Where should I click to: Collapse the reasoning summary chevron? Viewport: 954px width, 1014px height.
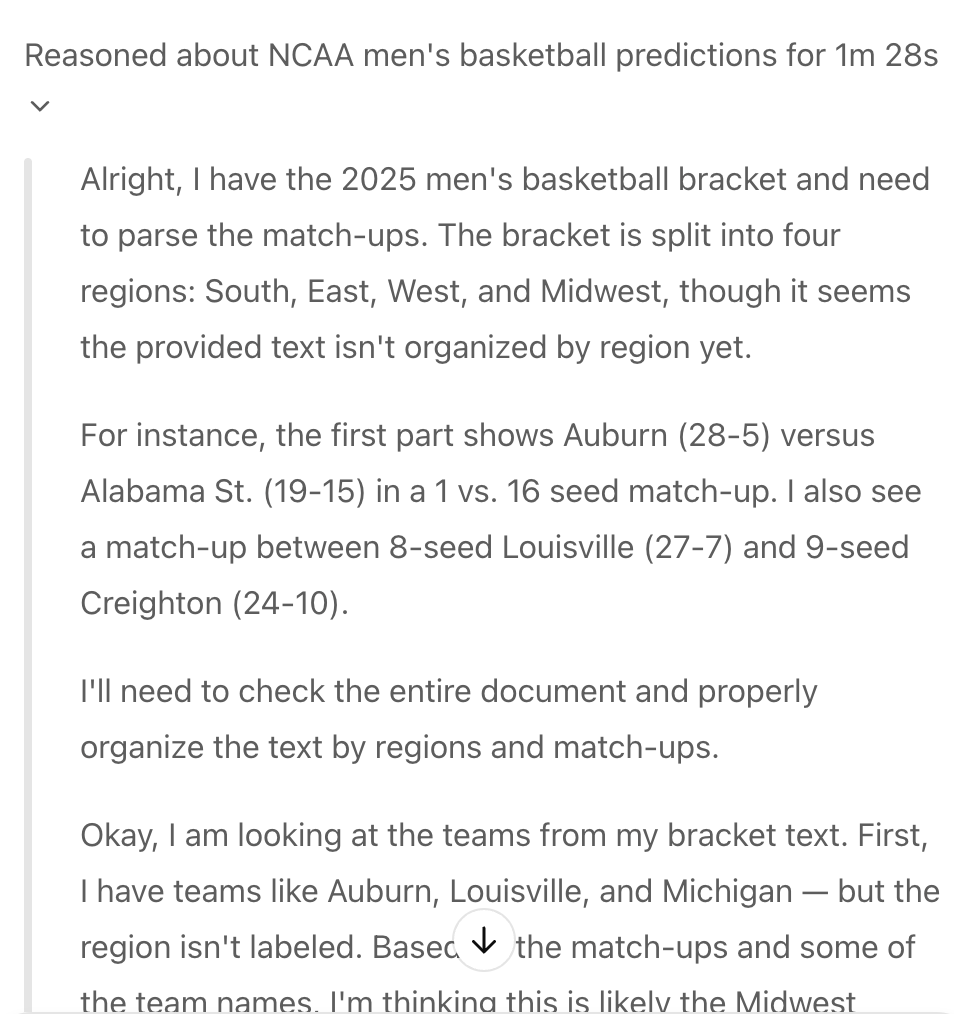coord(39,106)
